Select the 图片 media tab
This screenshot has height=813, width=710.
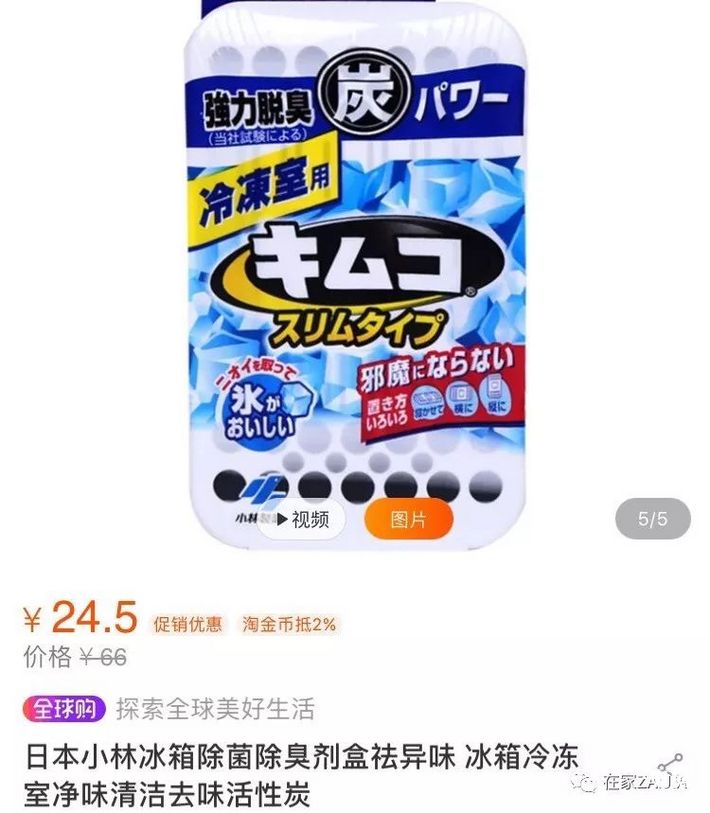408,519
